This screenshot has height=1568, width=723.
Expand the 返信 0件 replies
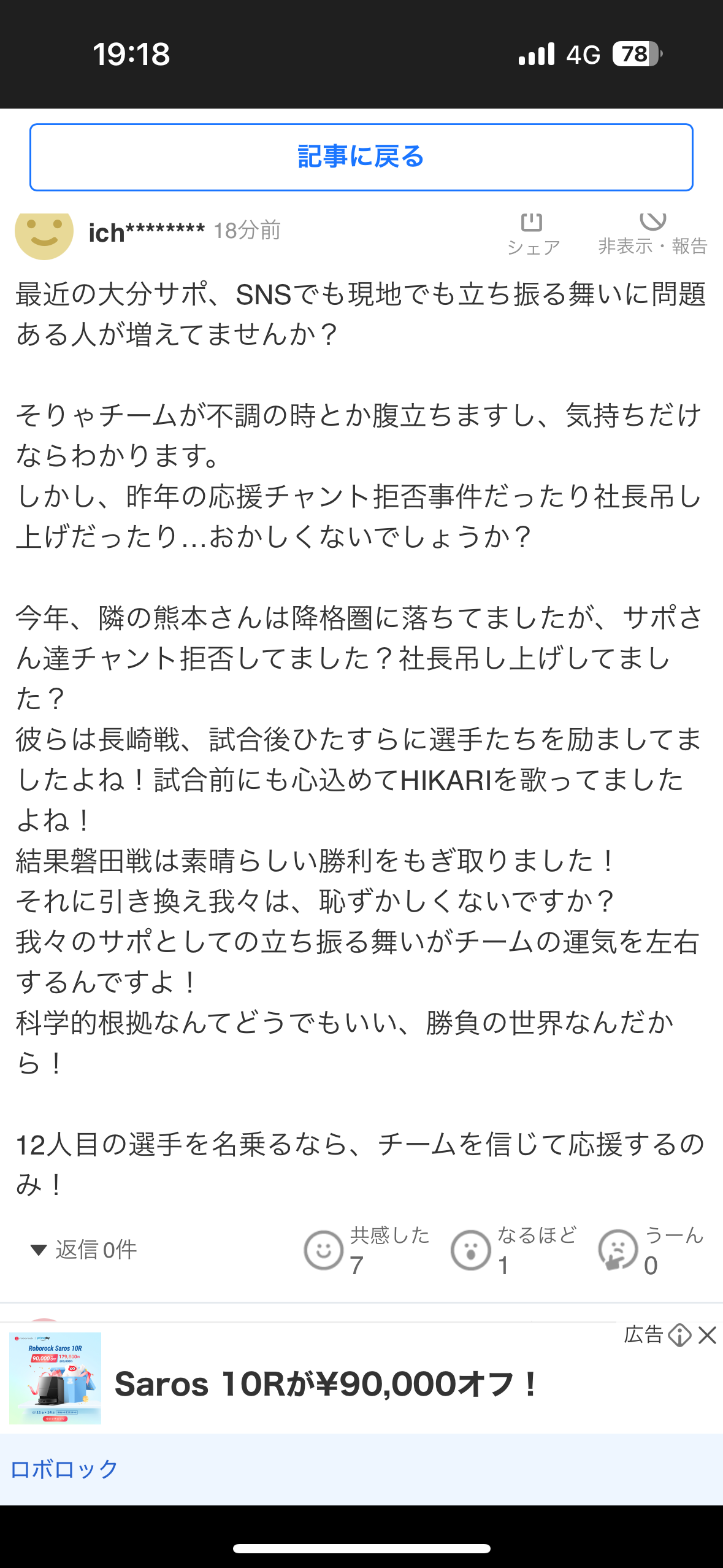[84, 1250]
